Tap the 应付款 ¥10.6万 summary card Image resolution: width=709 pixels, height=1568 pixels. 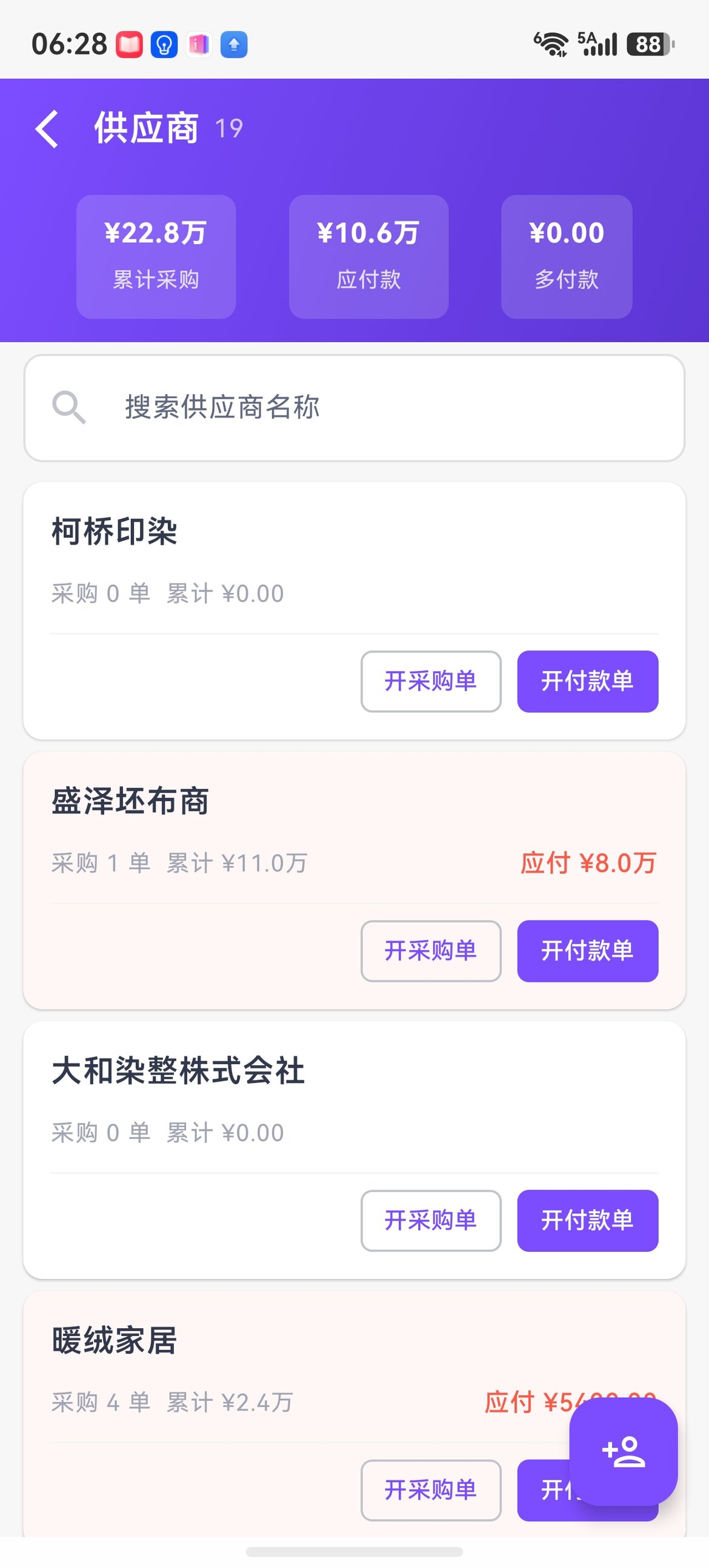pos(369,256)
